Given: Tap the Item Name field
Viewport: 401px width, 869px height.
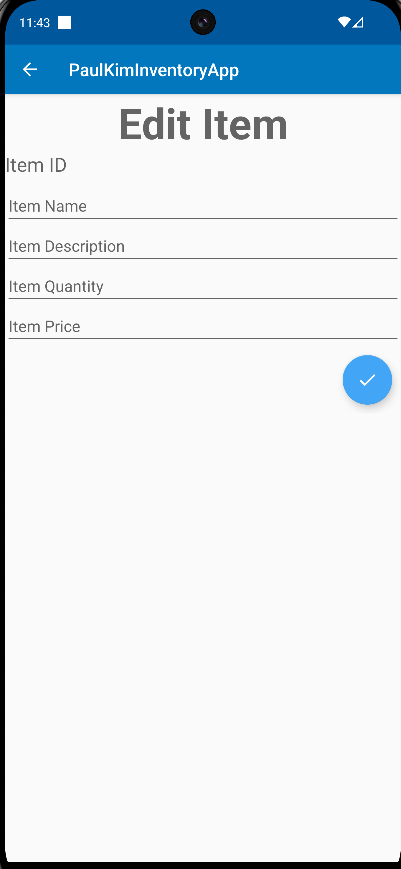Looking at the screenshot, I should tap(203, 206).
